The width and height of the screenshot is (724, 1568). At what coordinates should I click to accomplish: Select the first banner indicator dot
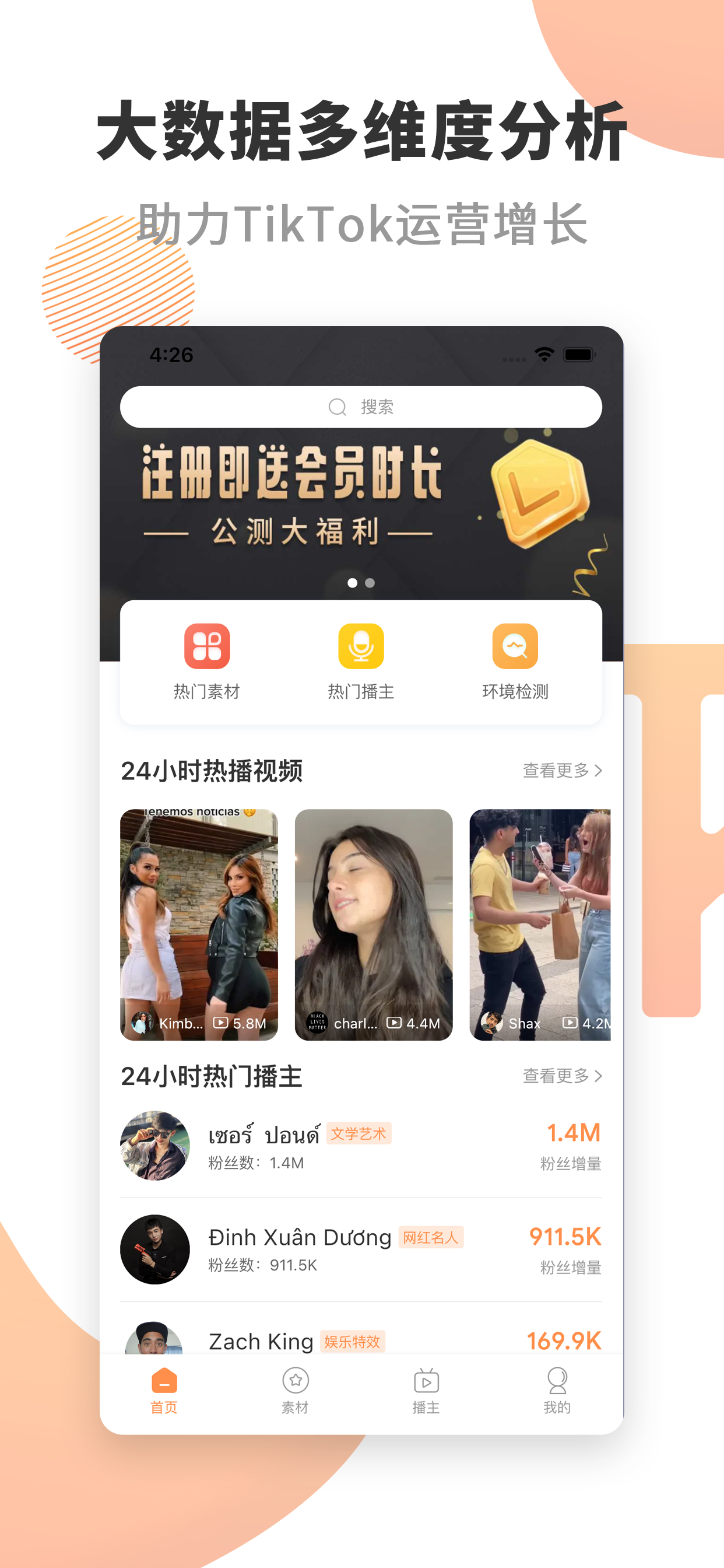pyautogui.click(x=353, y=583)
